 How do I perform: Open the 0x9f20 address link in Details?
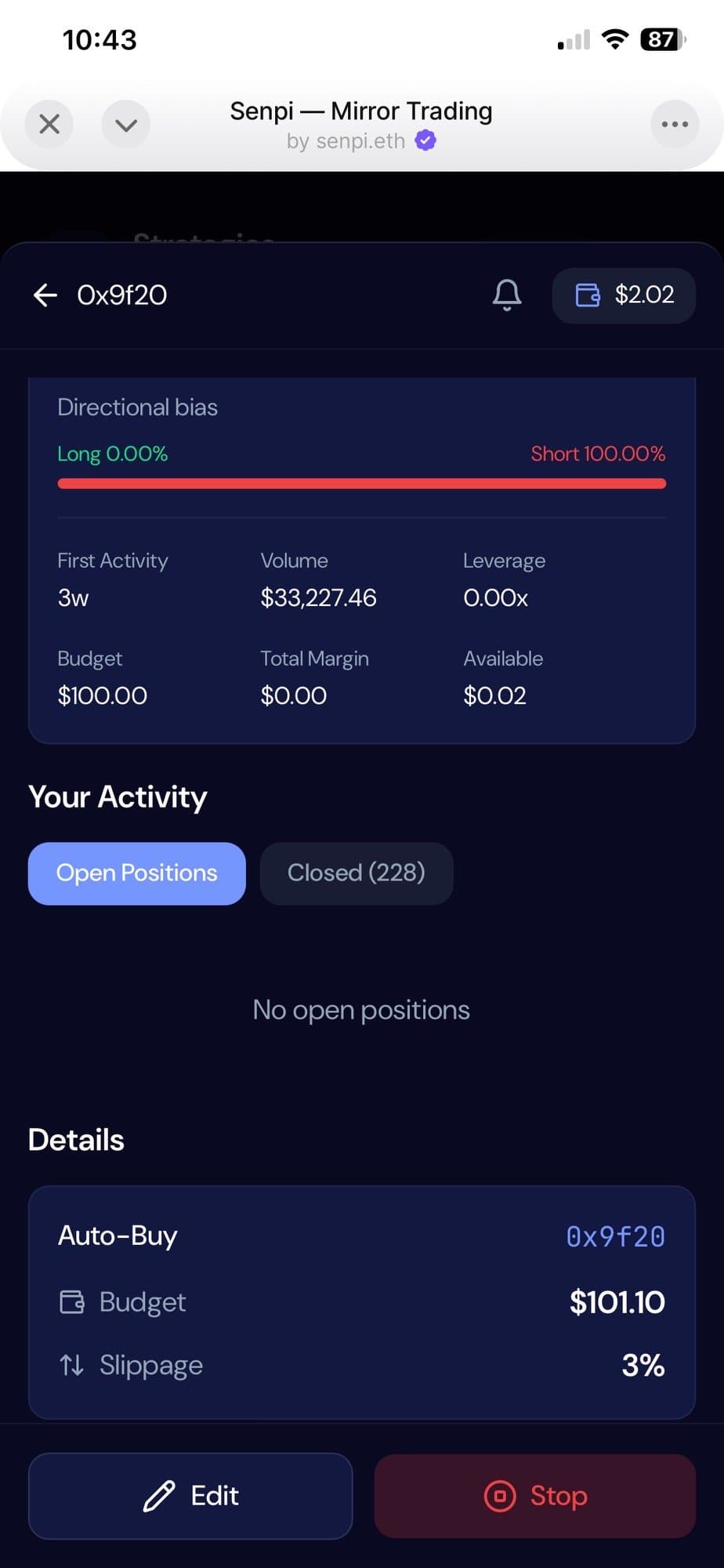(x=615, y=1236)
